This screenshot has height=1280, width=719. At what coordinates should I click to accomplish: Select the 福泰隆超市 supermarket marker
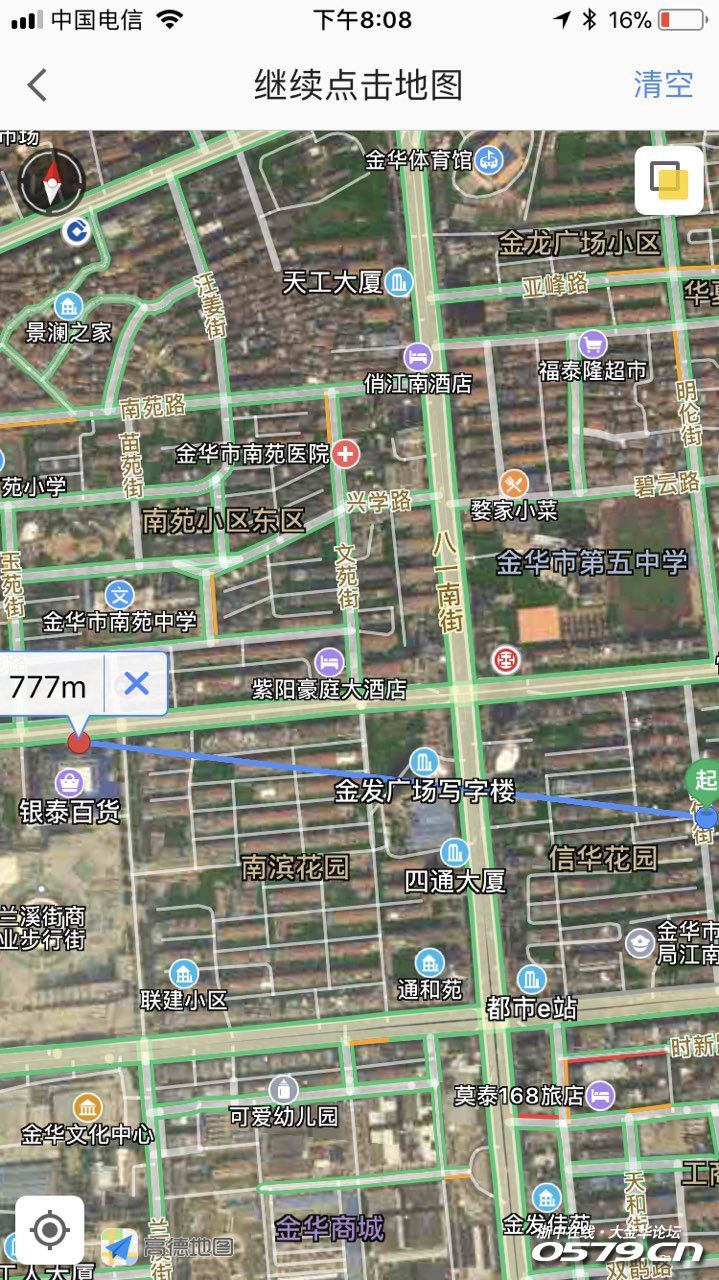tap(592, 344)
